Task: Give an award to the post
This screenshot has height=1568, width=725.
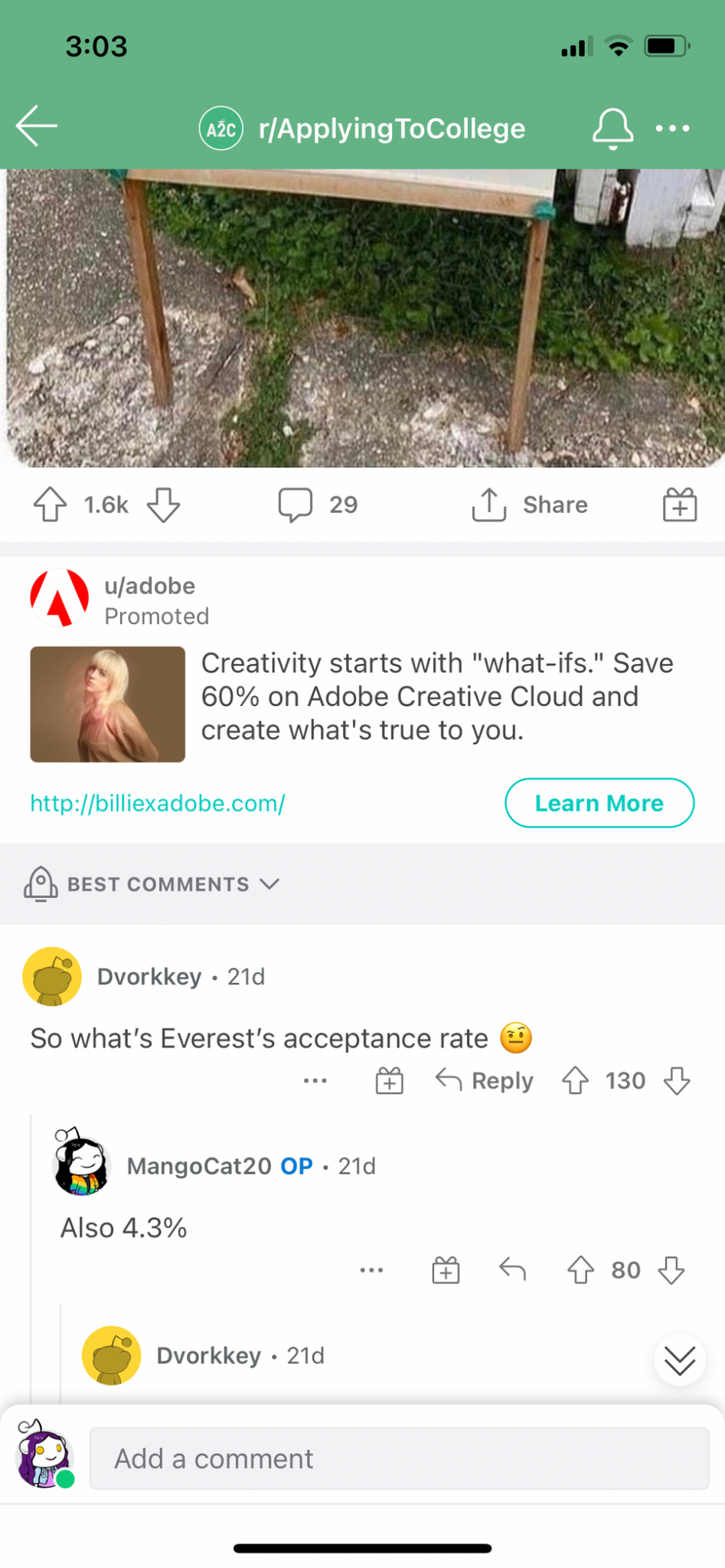Action: pyautogui.click(x=680, y=505)
